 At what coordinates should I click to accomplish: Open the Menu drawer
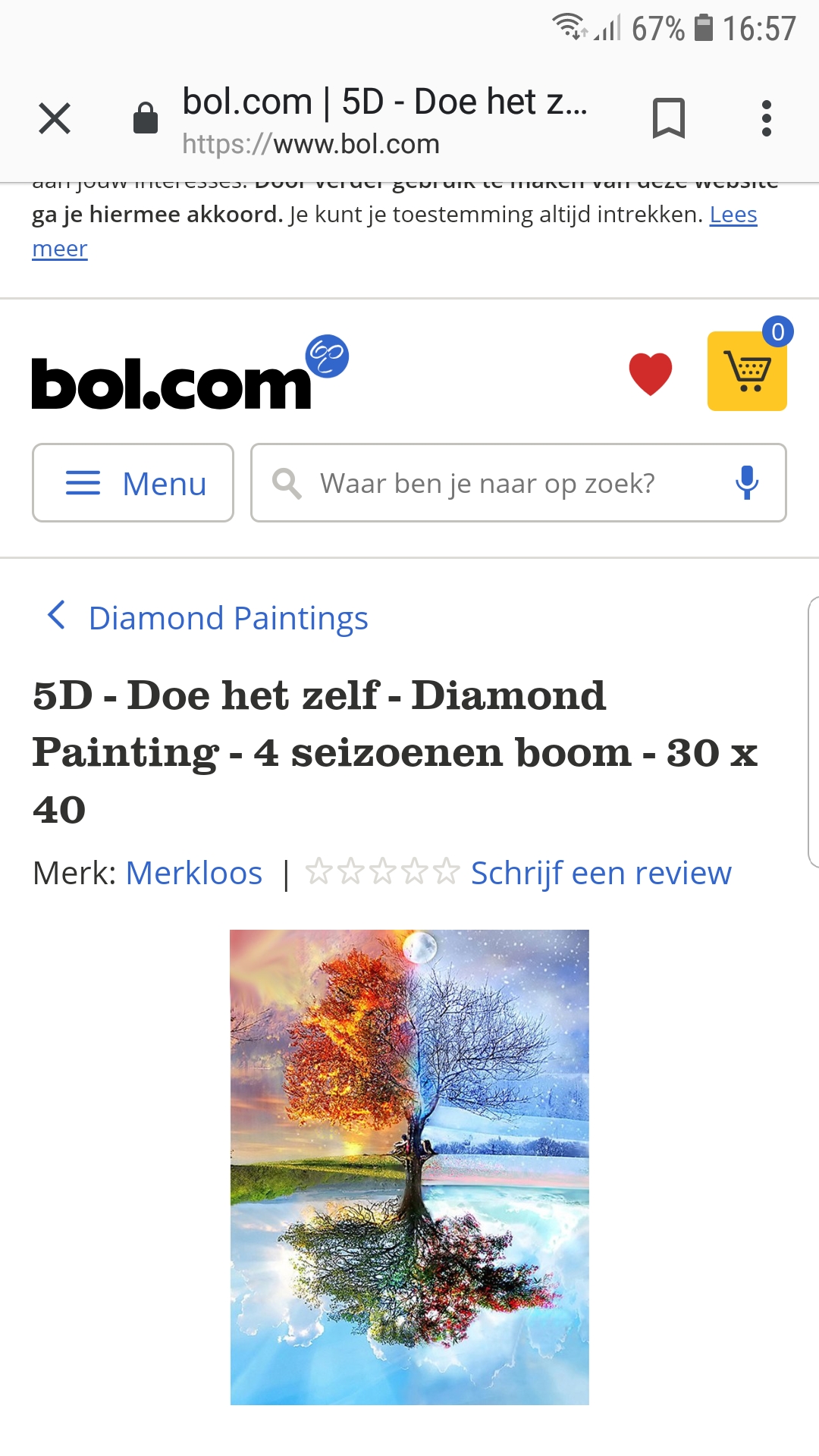click(133, 483)
